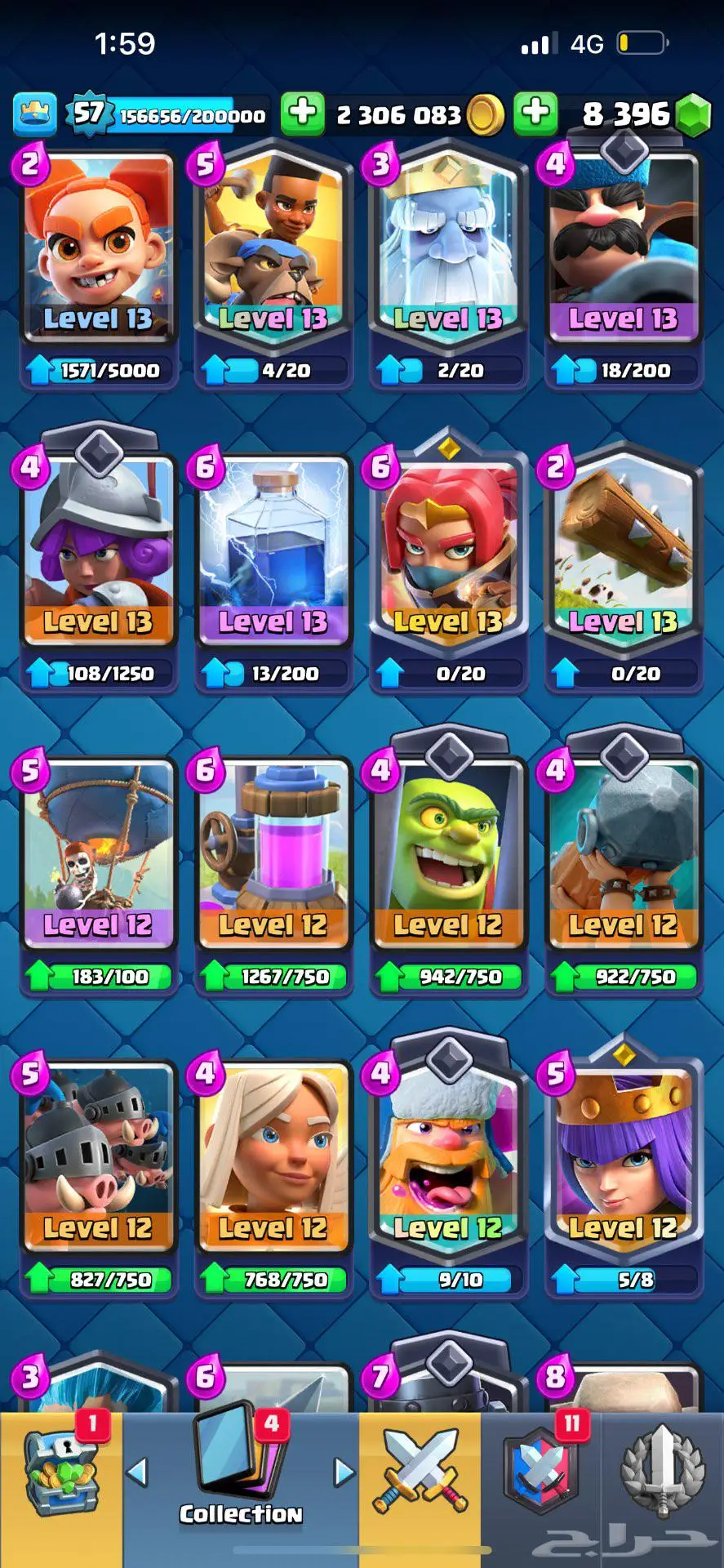Tap the right arrow beside Collection

click(x=344, y=1472)
